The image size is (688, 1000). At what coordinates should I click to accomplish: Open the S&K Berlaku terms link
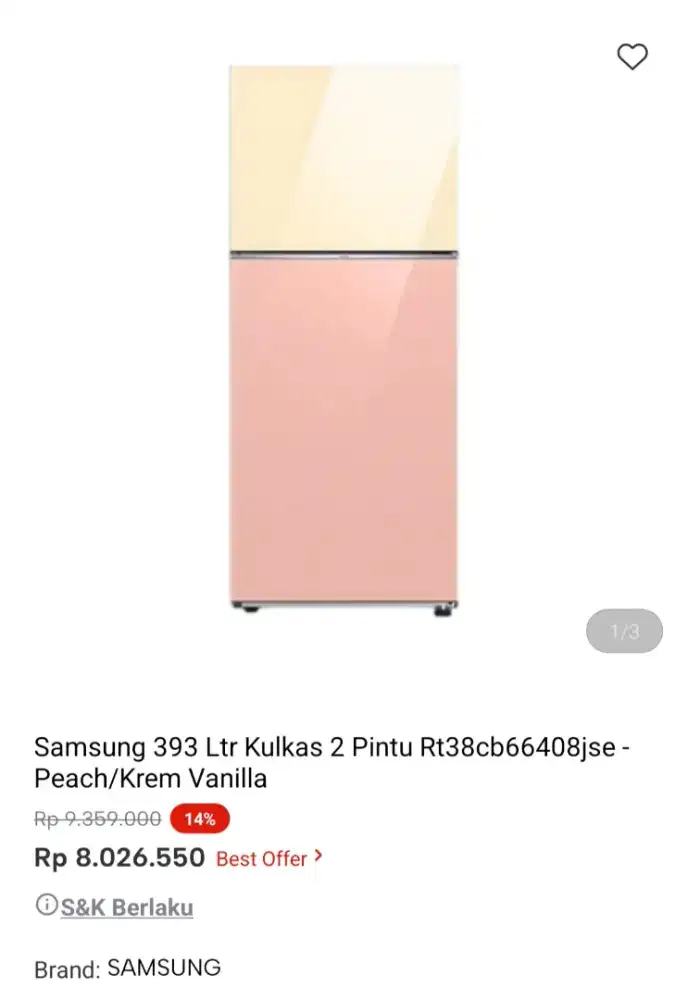click(x=126, y=907)
